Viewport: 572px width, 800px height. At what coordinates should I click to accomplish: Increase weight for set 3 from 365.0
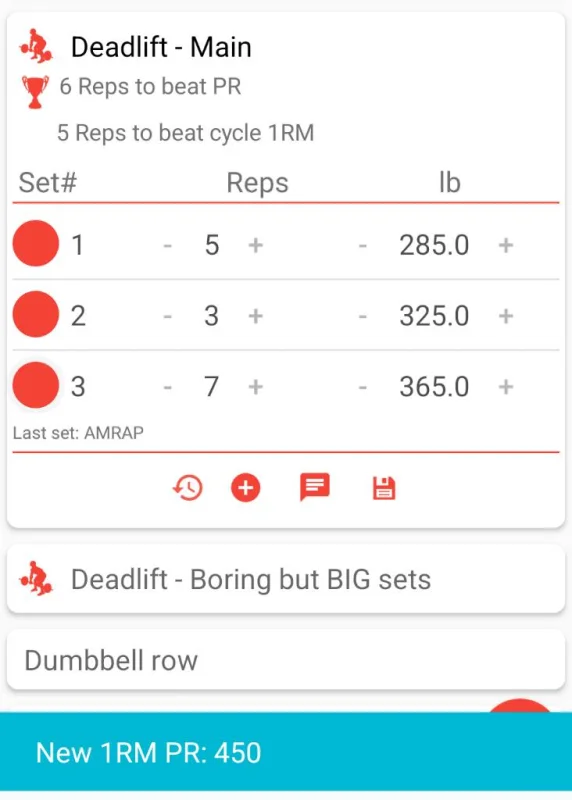click(x=506, y=387)
